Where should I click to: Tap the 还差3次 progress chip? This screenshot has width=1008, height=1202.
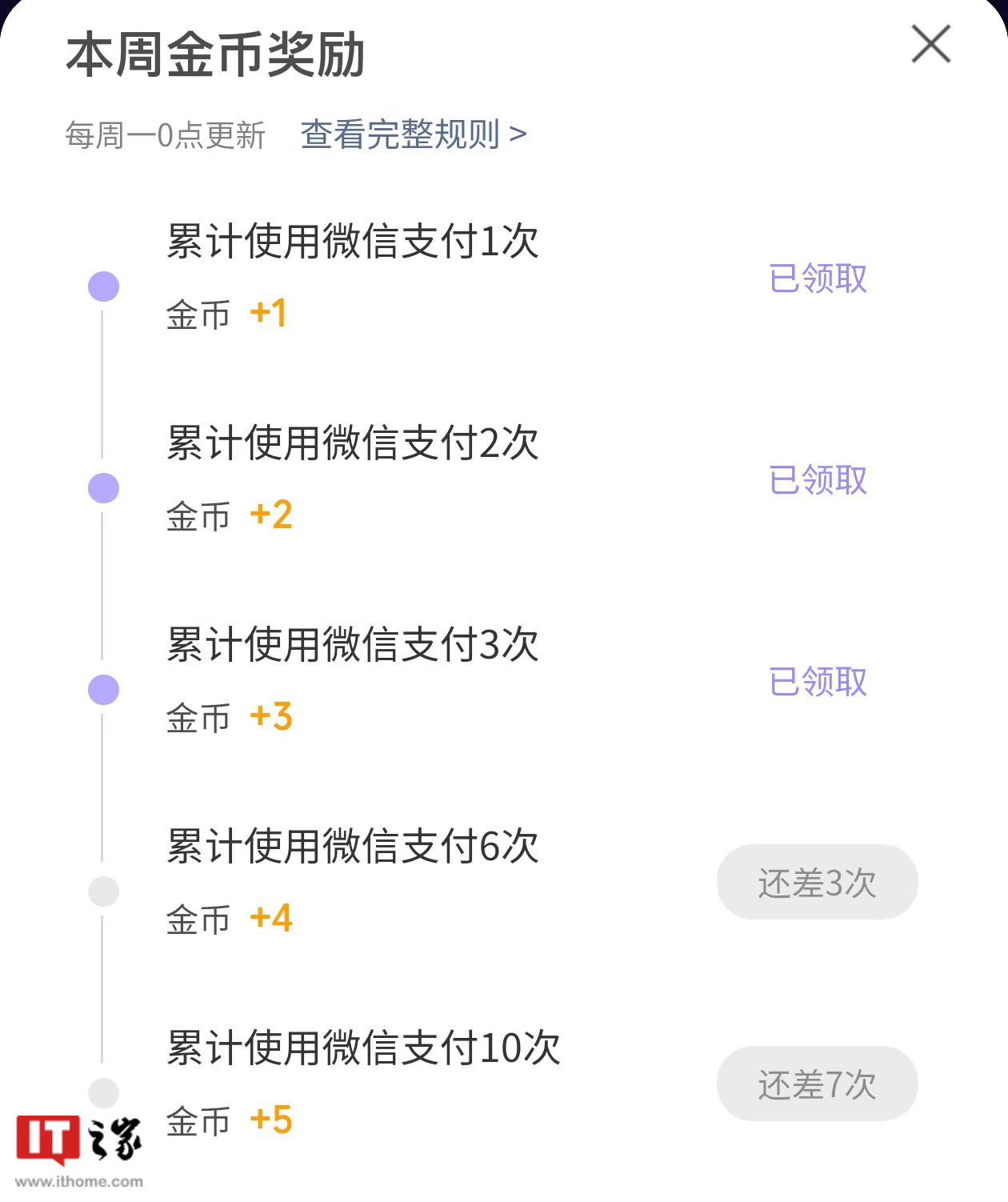pos(817,881)
